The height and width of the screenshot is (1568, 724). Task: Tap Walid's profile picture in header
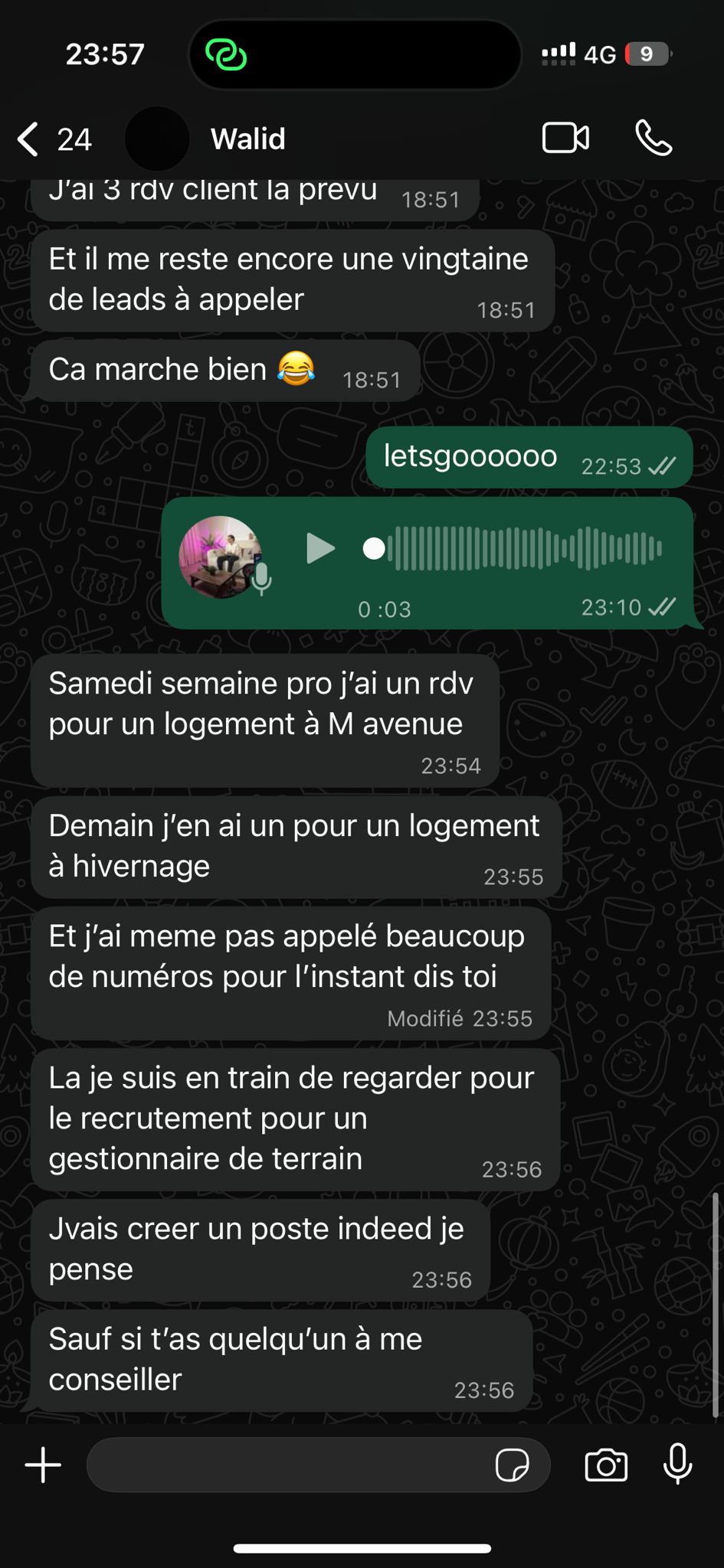point(157,139)
